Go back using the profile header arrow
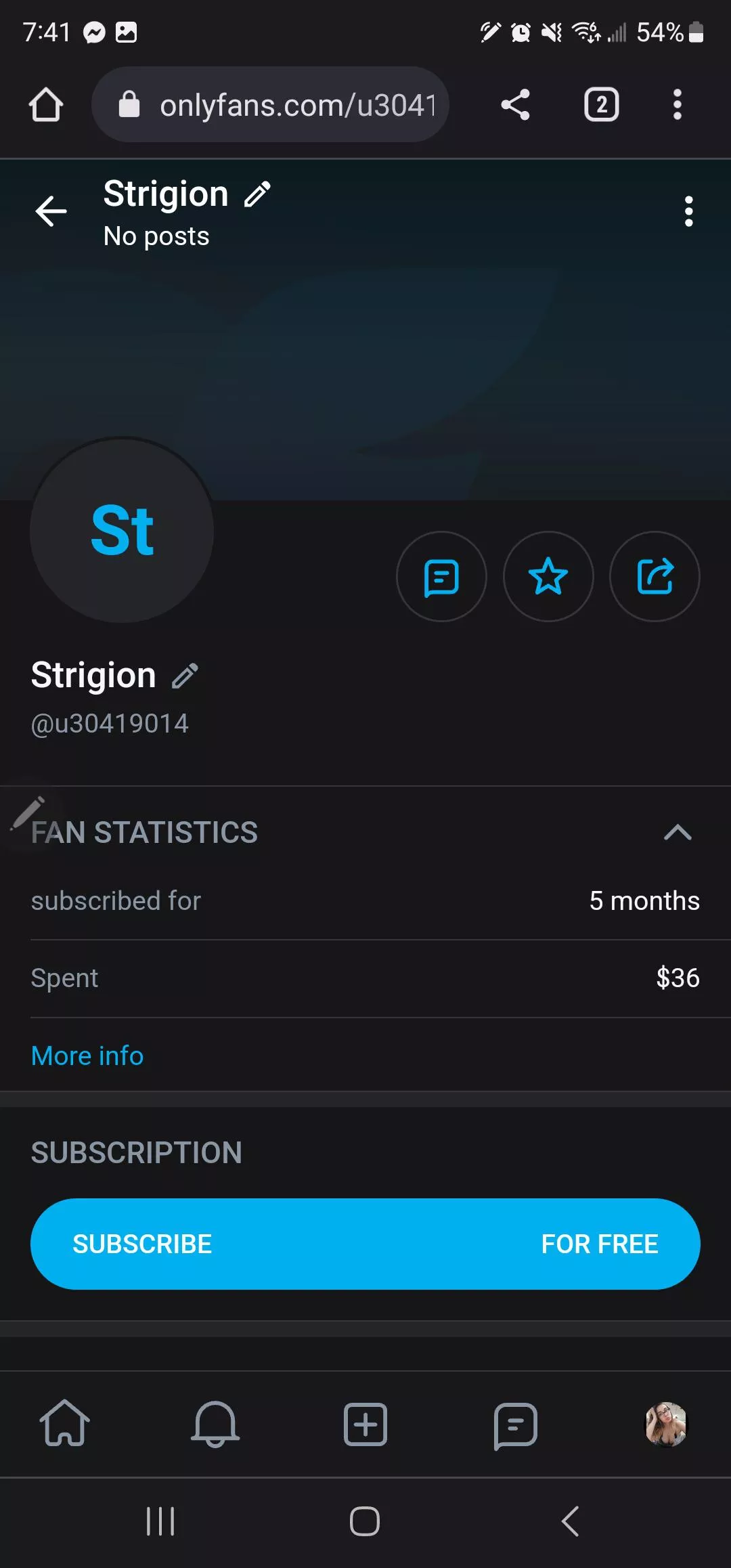 pyautogui.click(x=51, y=211)
